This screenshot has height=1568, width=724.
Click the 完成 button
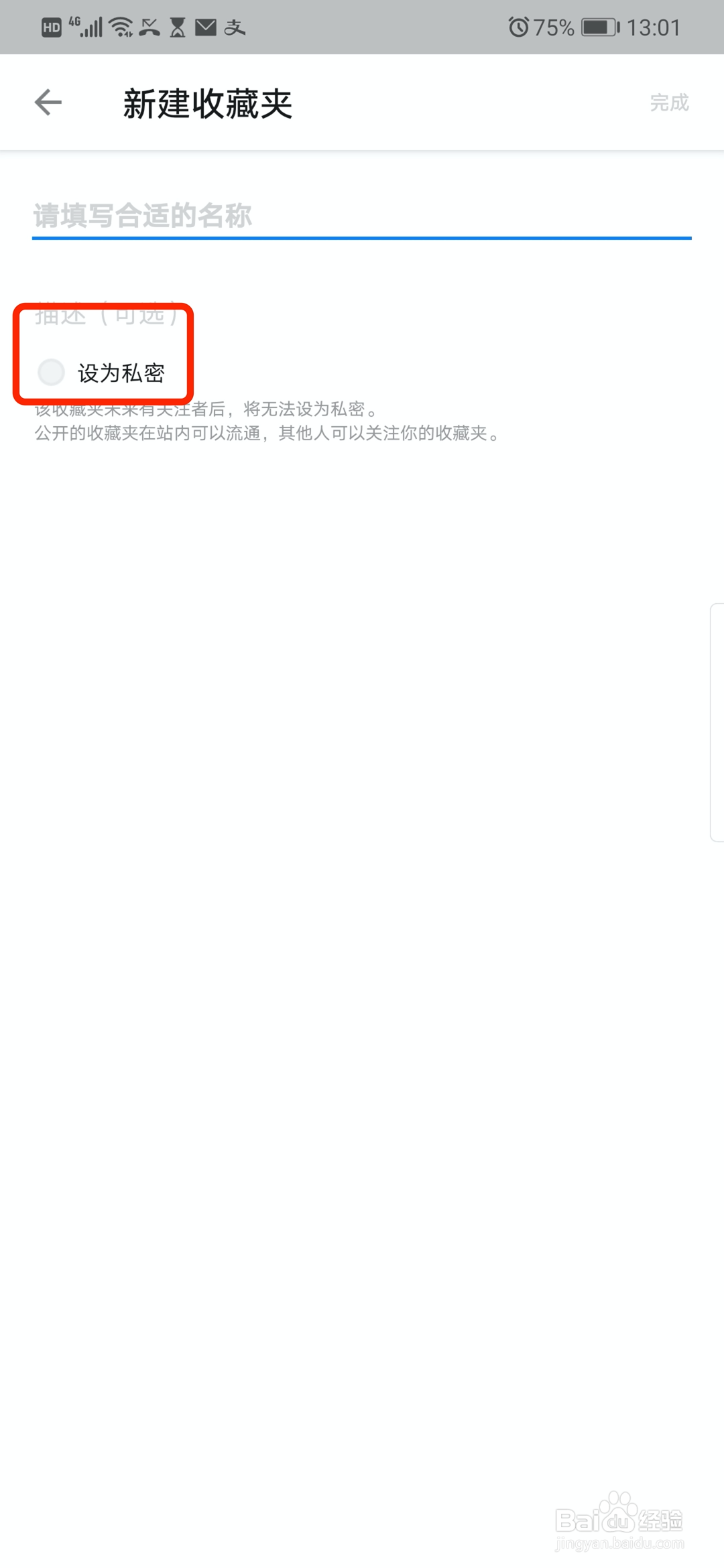(668, 103)
